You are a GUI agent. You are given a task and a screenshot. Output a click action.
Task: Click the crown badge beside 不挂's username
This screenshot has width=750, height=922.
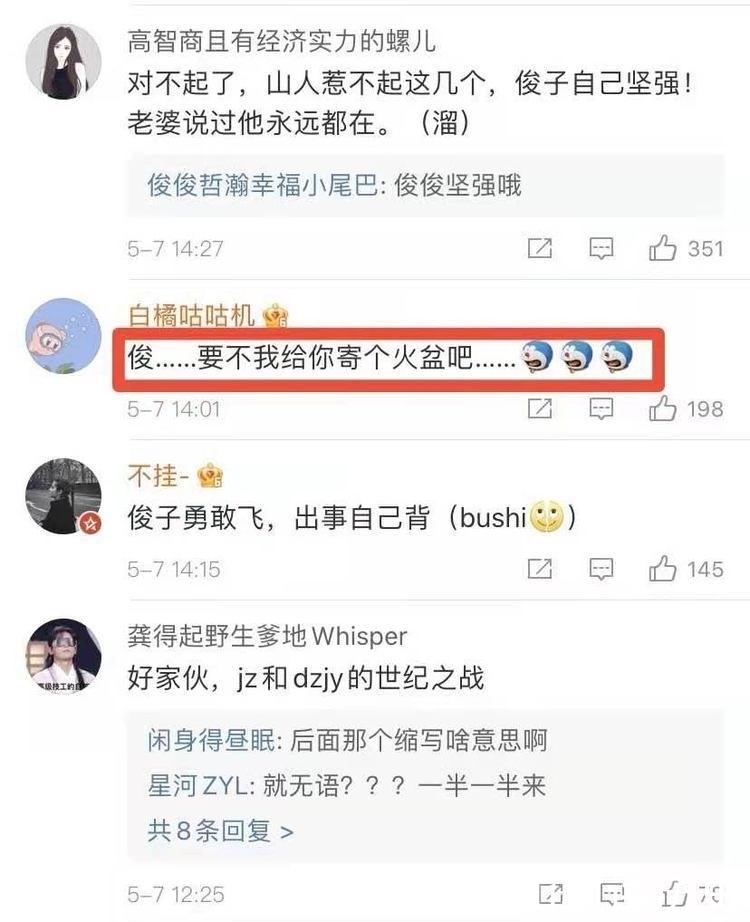(x=207, y=477)
